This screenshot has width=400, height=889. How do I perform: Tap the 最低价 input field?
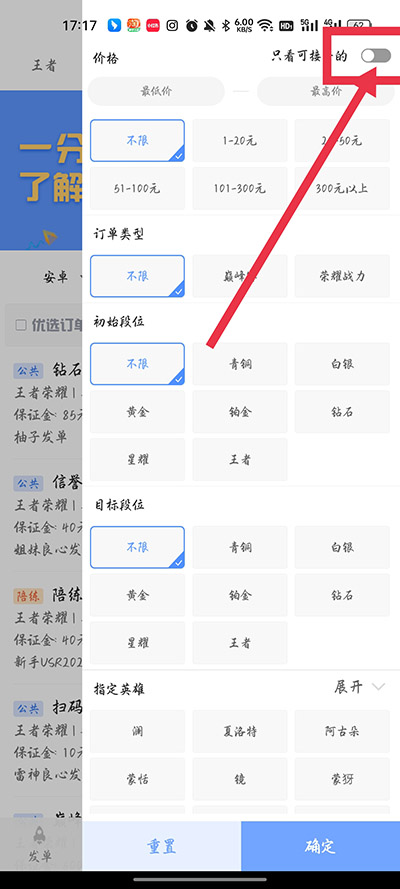pyautogui.click(x=156, y=91)
